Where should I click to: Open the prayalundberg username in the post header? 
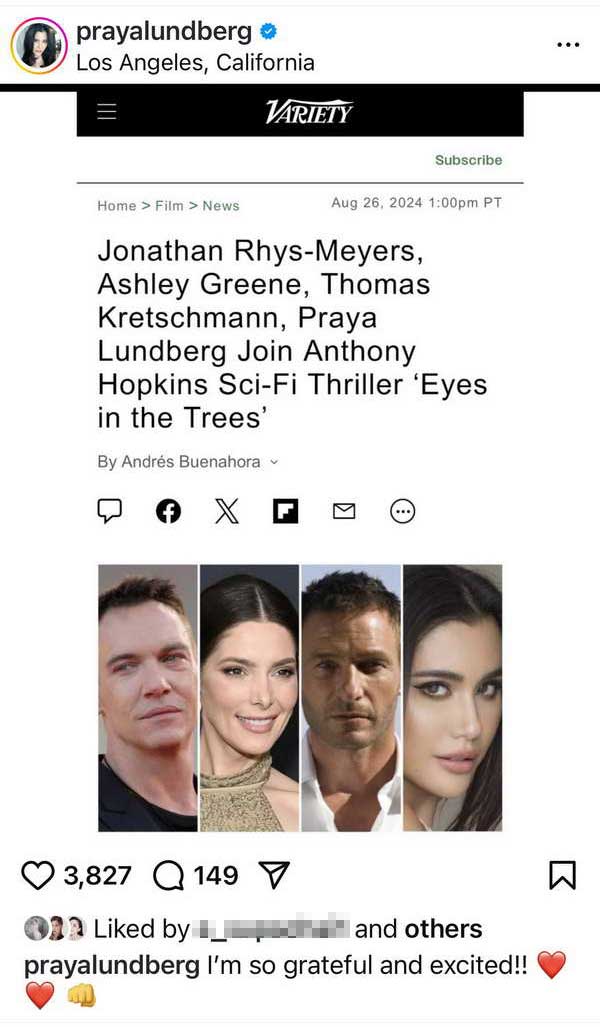(164, 31)
